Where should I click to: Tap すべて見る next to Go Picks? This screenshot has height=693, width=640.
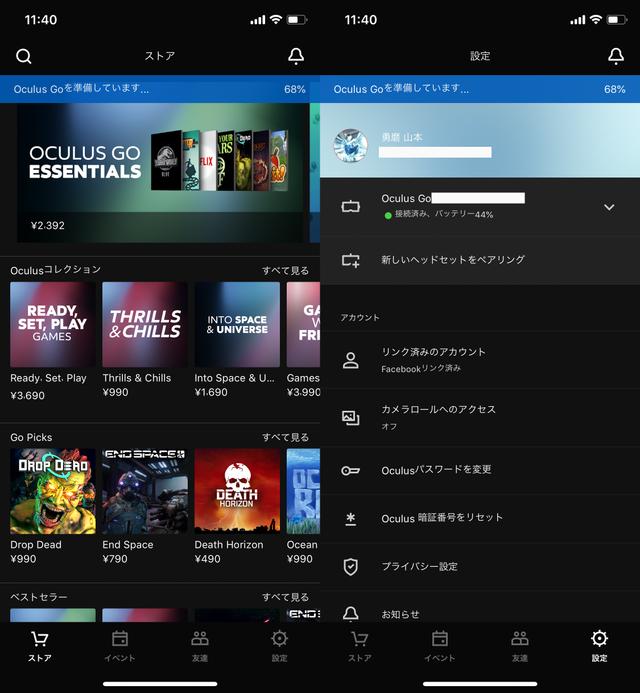285,437
